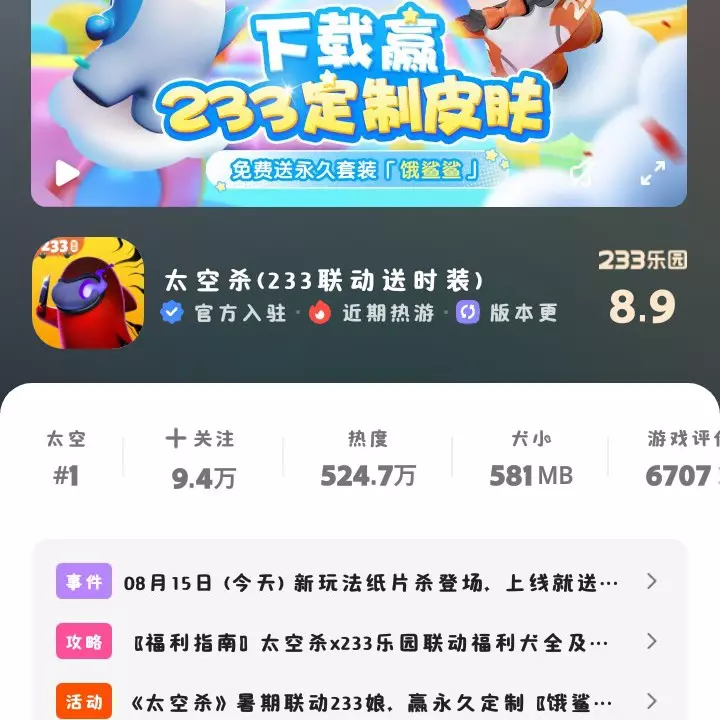The width and height of the screenshot is (720, 720).
Task: Play the promotional video
Action: click(x=66, y=173)
